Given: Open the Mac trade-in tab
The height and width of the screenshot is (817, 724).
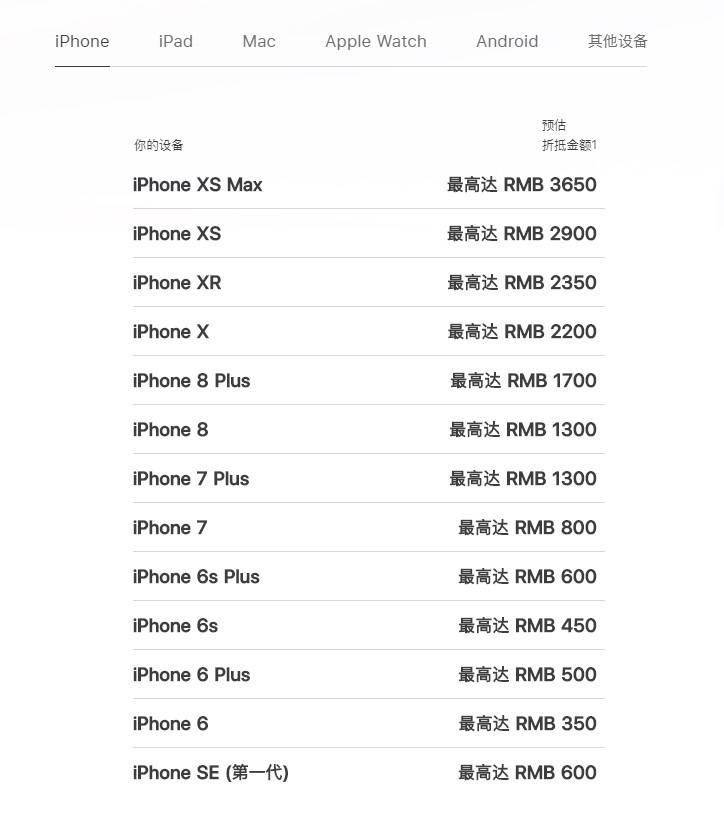Looking at the screenshot, I should [x=258, y=41].
